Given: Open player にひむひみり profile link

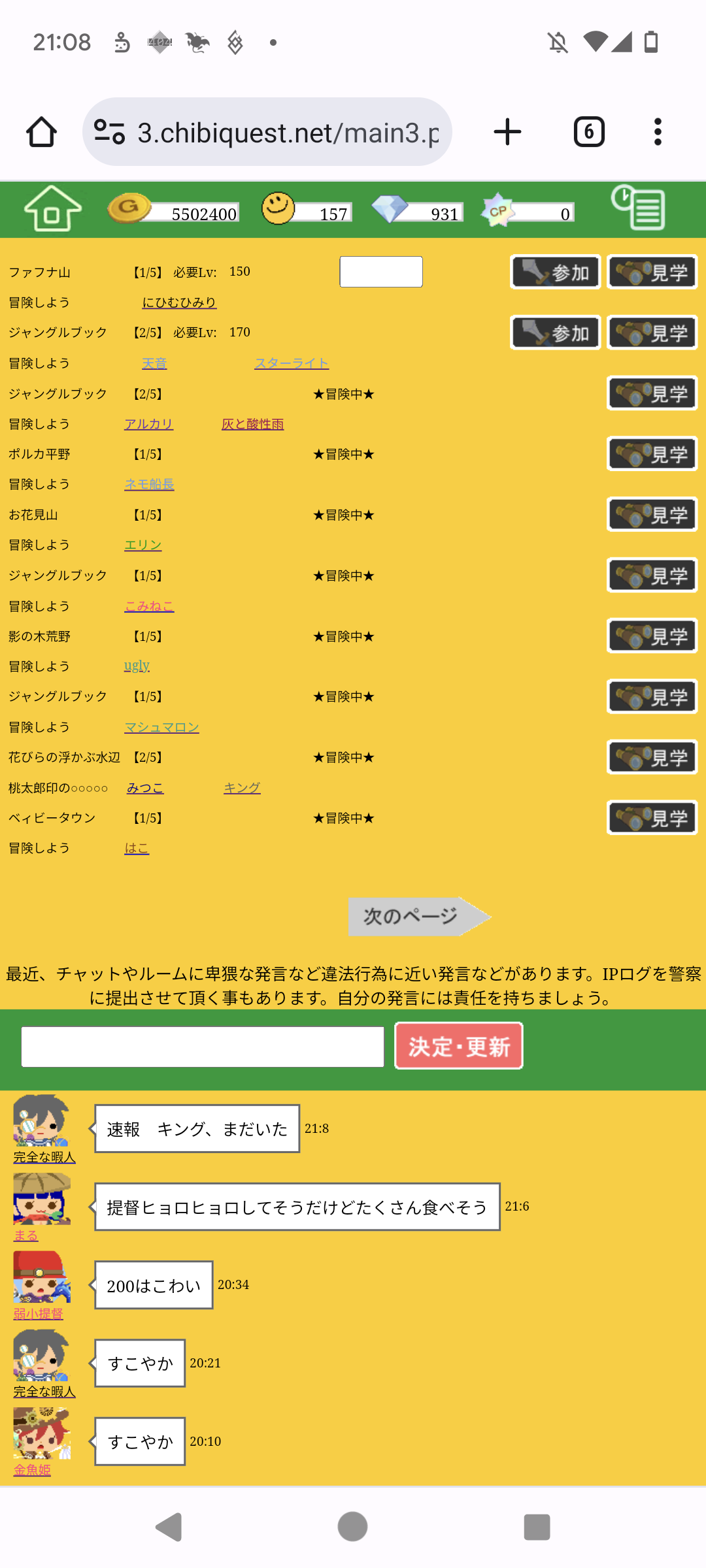Looking at the screenshot, I should coord(179,302).
